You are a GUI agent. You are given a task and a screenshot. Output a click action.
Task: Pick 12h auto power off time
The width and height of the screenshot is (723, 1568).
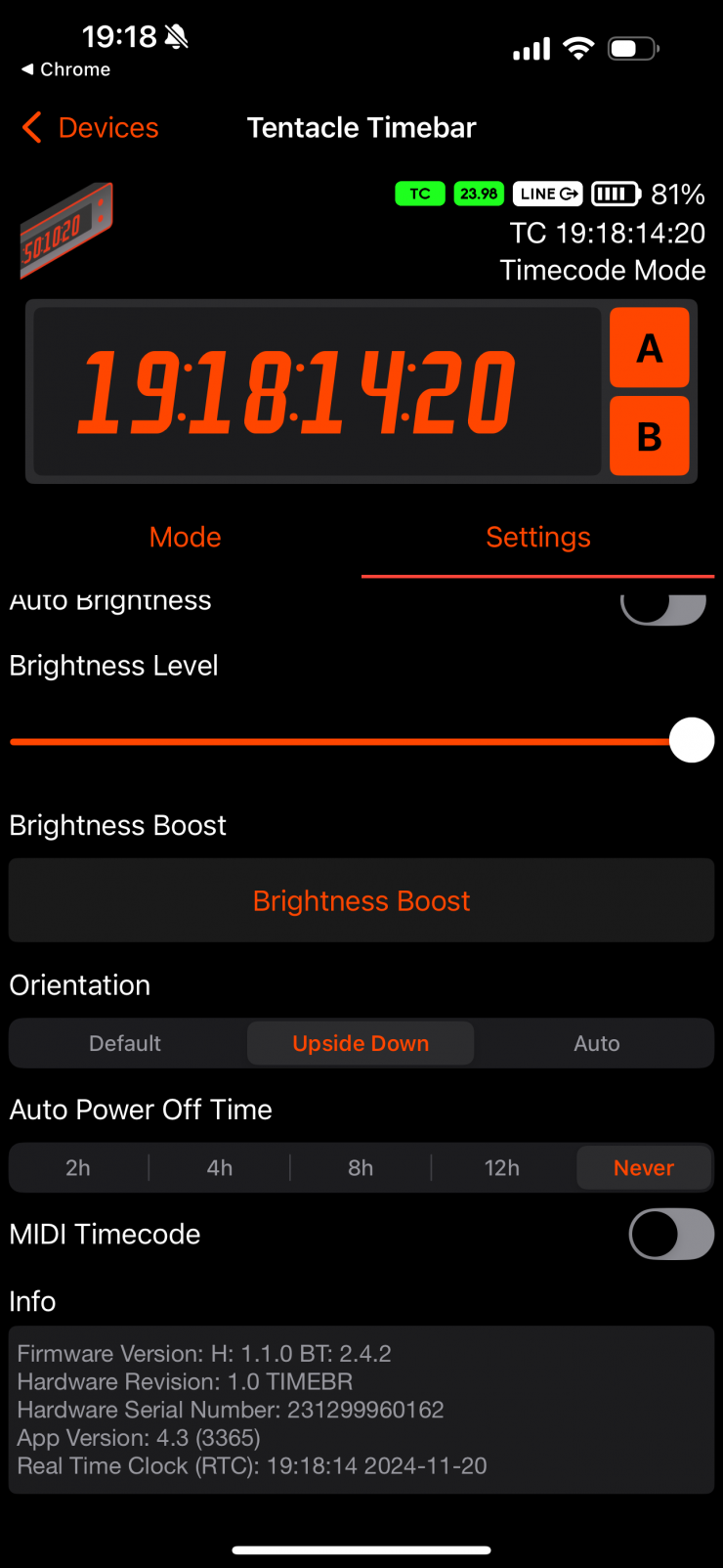click(x=502, y=1167)
